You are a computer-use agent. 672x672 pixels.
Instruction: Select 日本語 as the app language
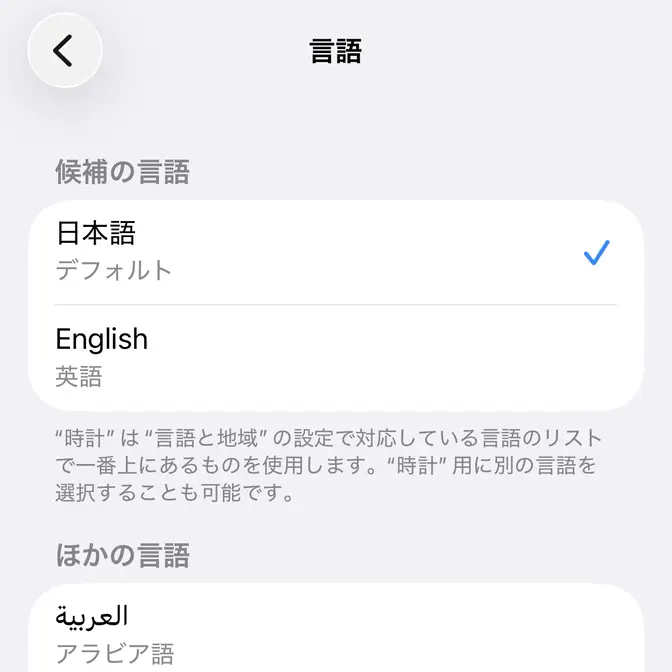[x=336, y=252]
